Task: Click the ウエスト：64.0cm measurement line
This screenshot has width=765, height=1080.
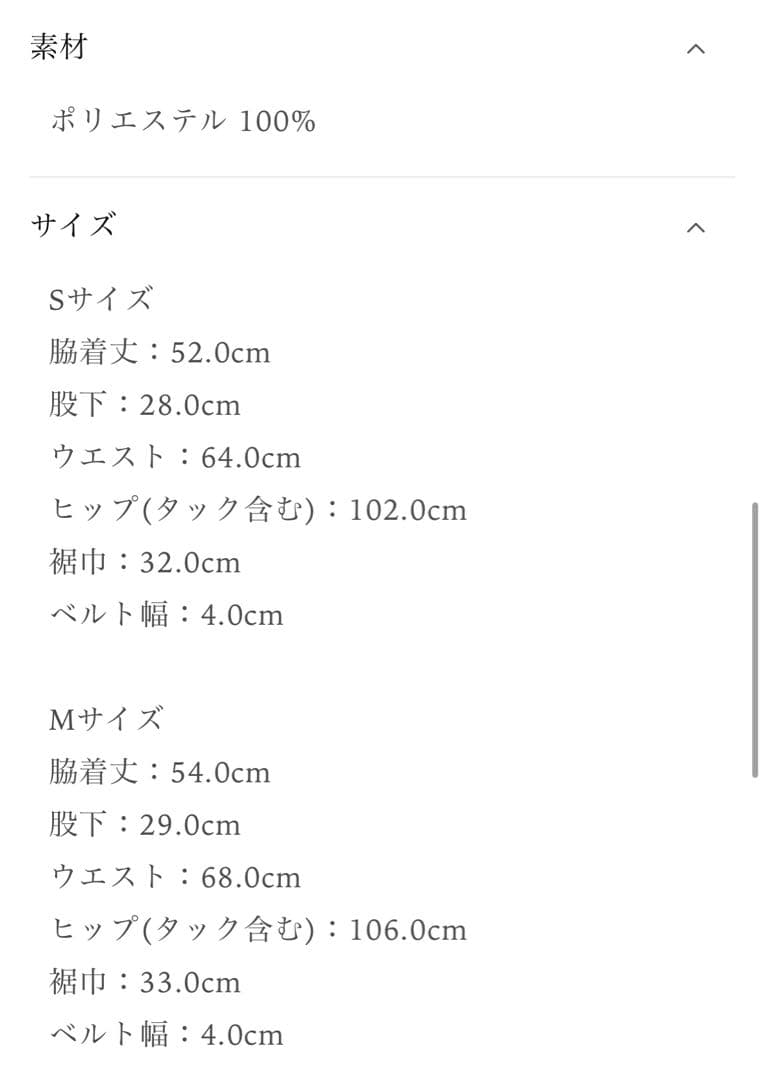Action: 177,457
